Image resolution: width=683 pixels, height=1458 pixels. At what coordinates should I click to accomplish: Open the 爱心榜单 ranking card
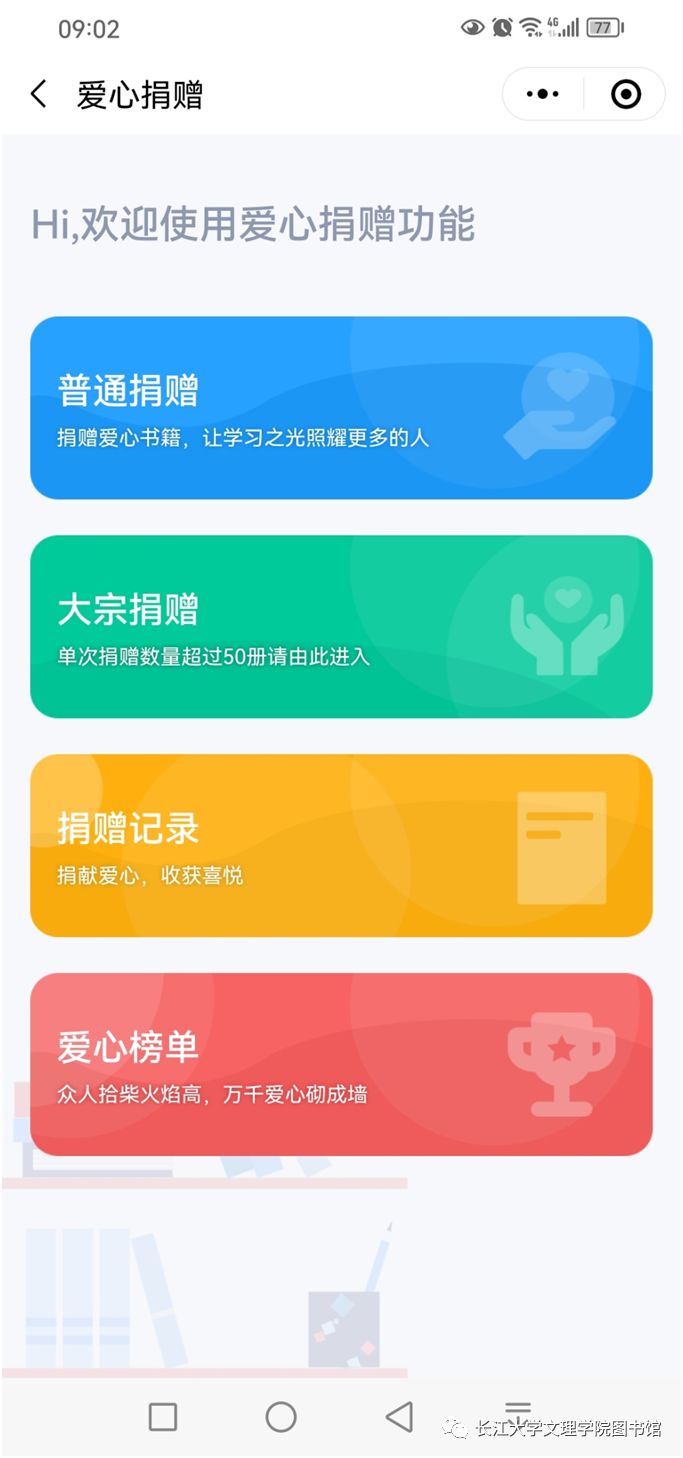341,1064
